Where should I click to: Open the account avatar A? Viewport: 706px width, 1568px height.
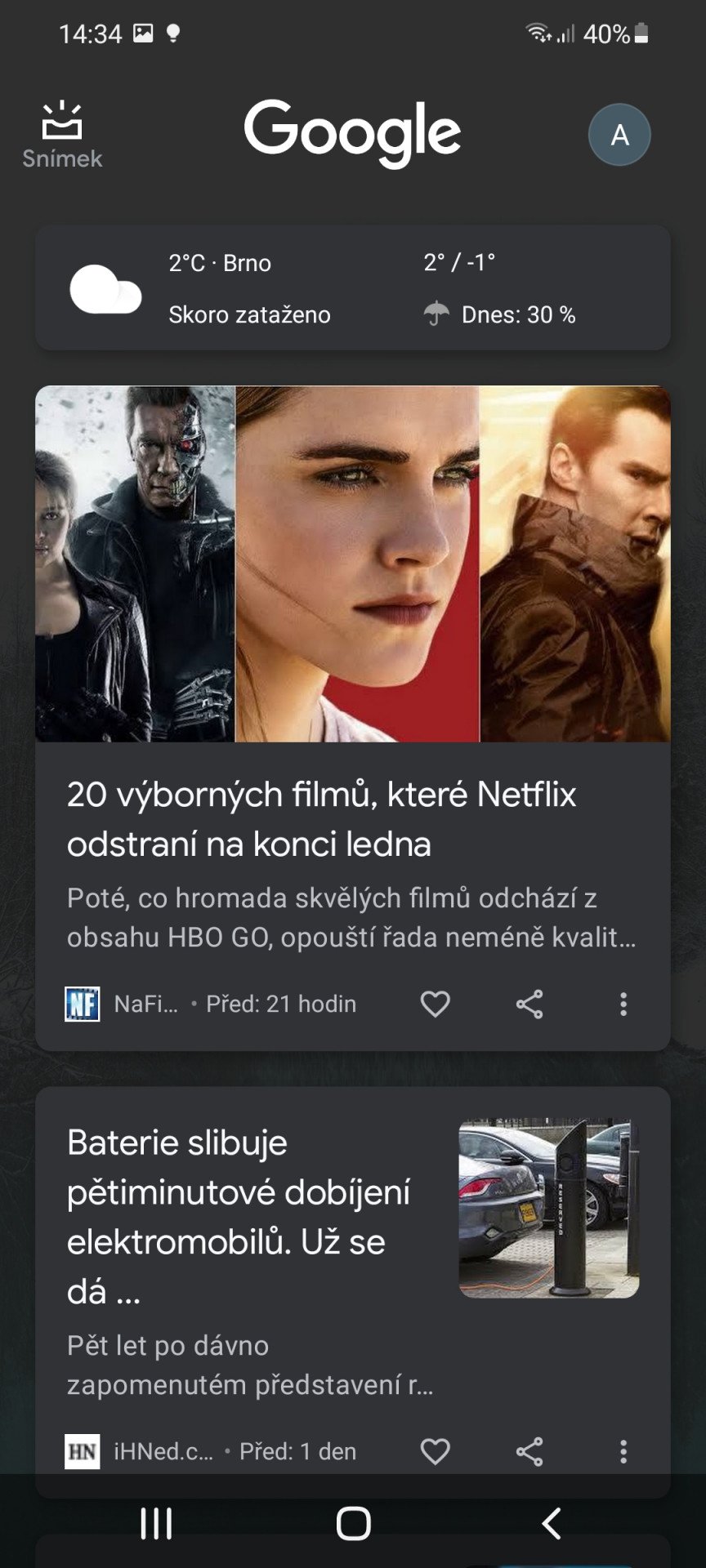pyautogui.click(x=619, y=135)
